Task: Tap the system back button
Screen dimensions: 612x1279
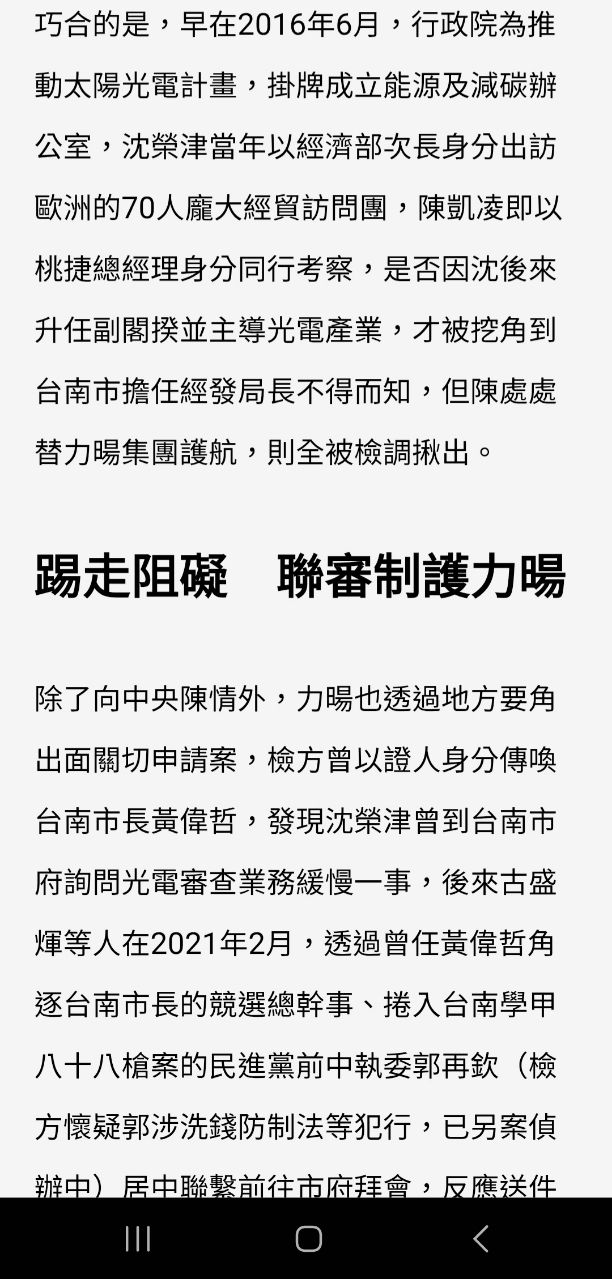Action: (480, 1239)
